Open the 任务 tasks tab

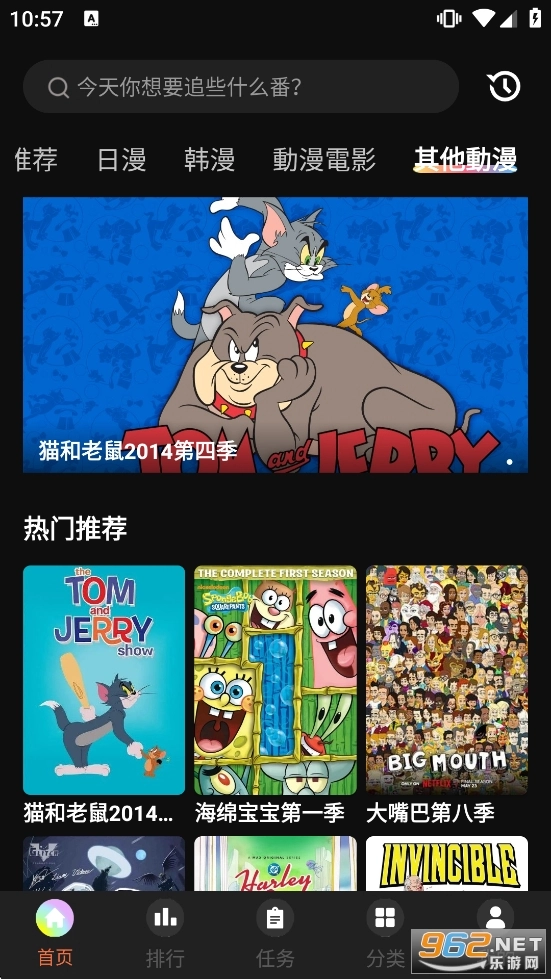(x=275, y=933)
